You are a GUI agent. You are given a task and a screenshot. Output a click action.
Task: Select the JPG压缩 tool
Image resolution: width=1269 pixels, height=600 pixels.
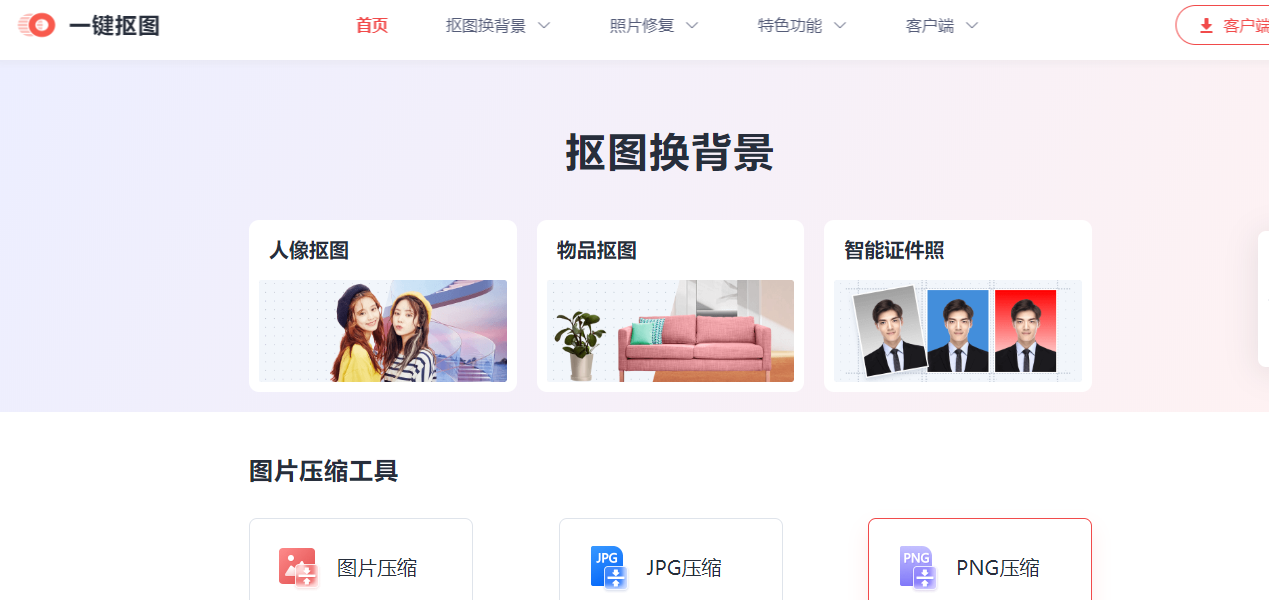(x=670, y=566)
